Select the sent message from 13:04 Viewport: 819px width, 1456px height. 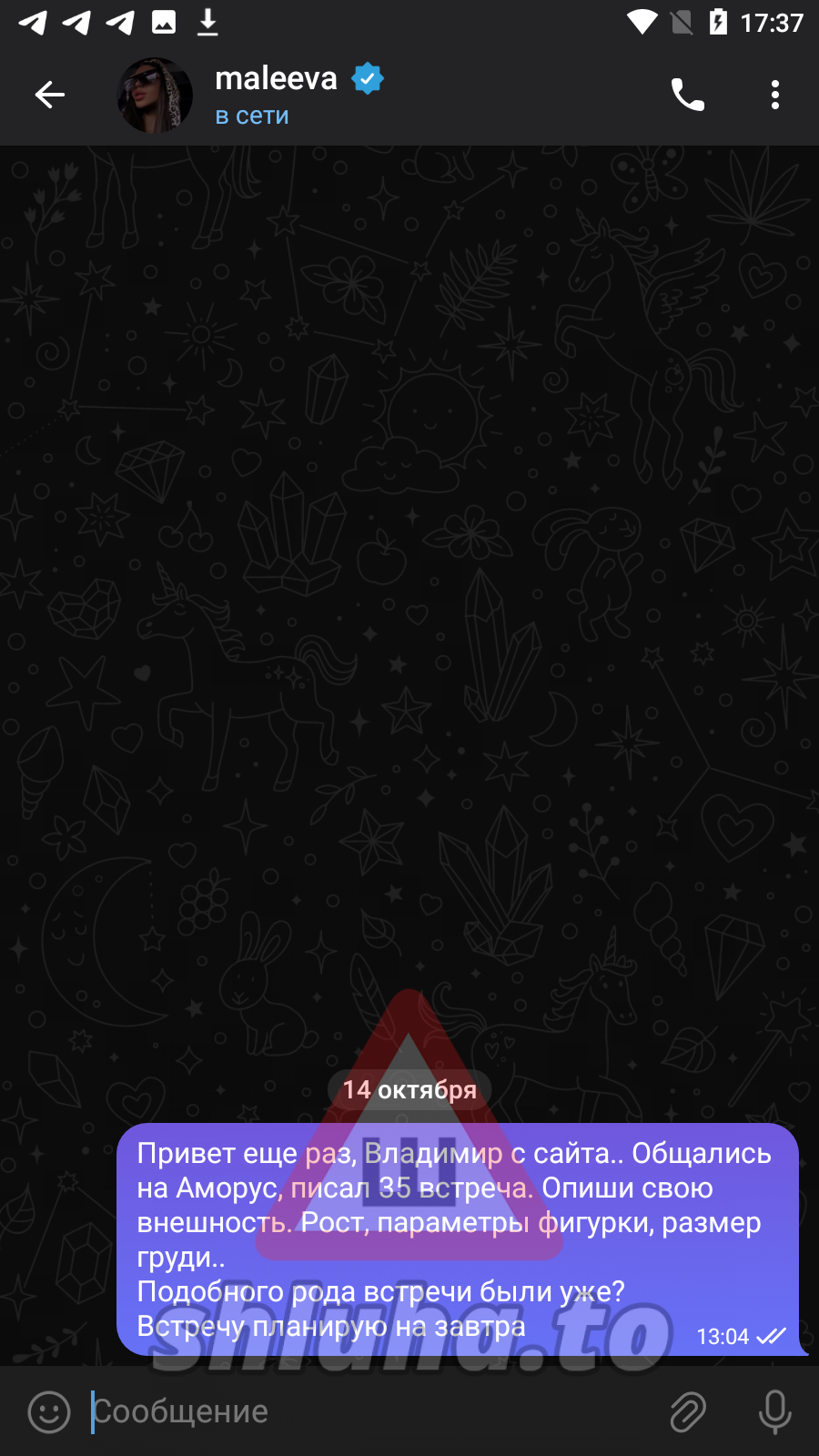455,1239
